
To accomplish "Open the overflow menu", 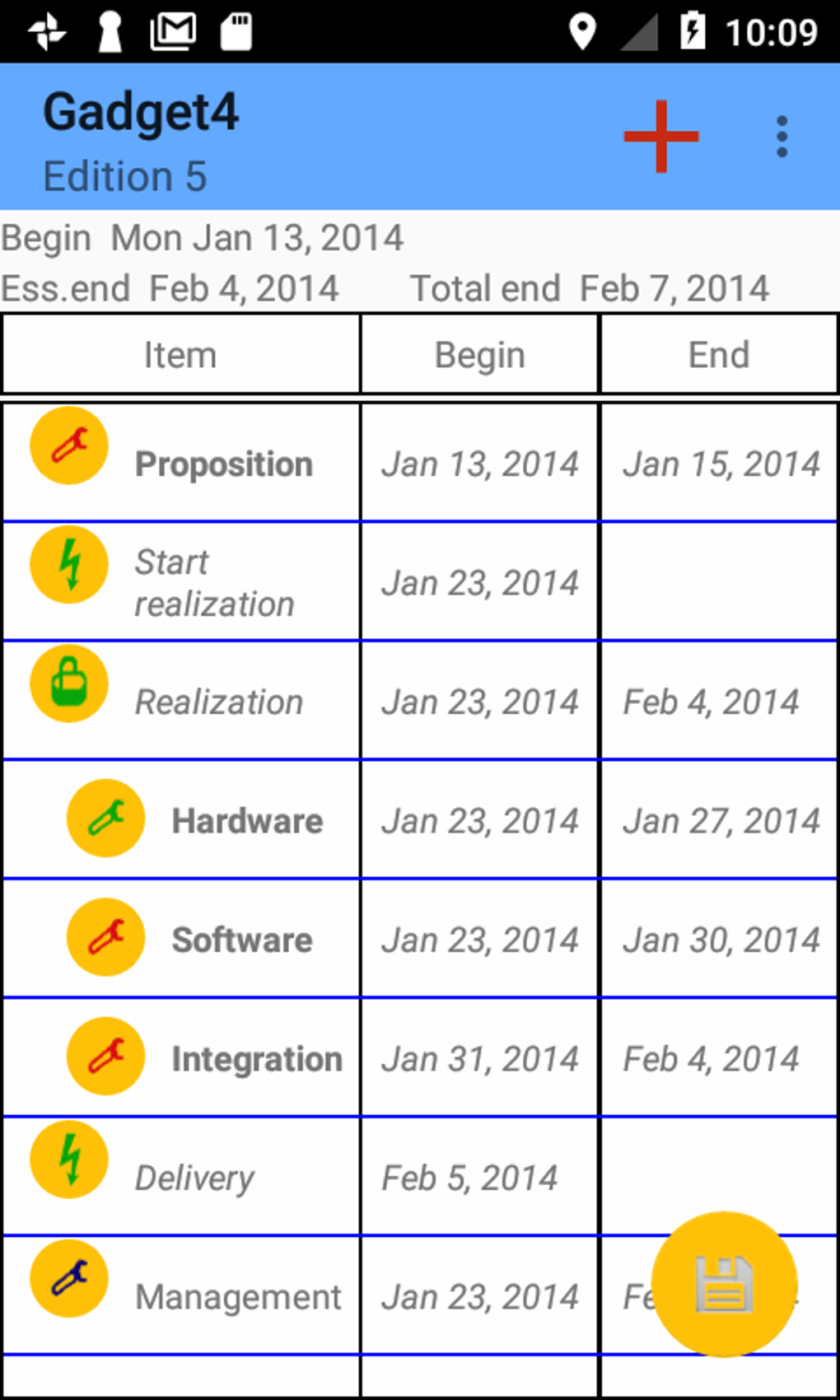I will (781, 136).
